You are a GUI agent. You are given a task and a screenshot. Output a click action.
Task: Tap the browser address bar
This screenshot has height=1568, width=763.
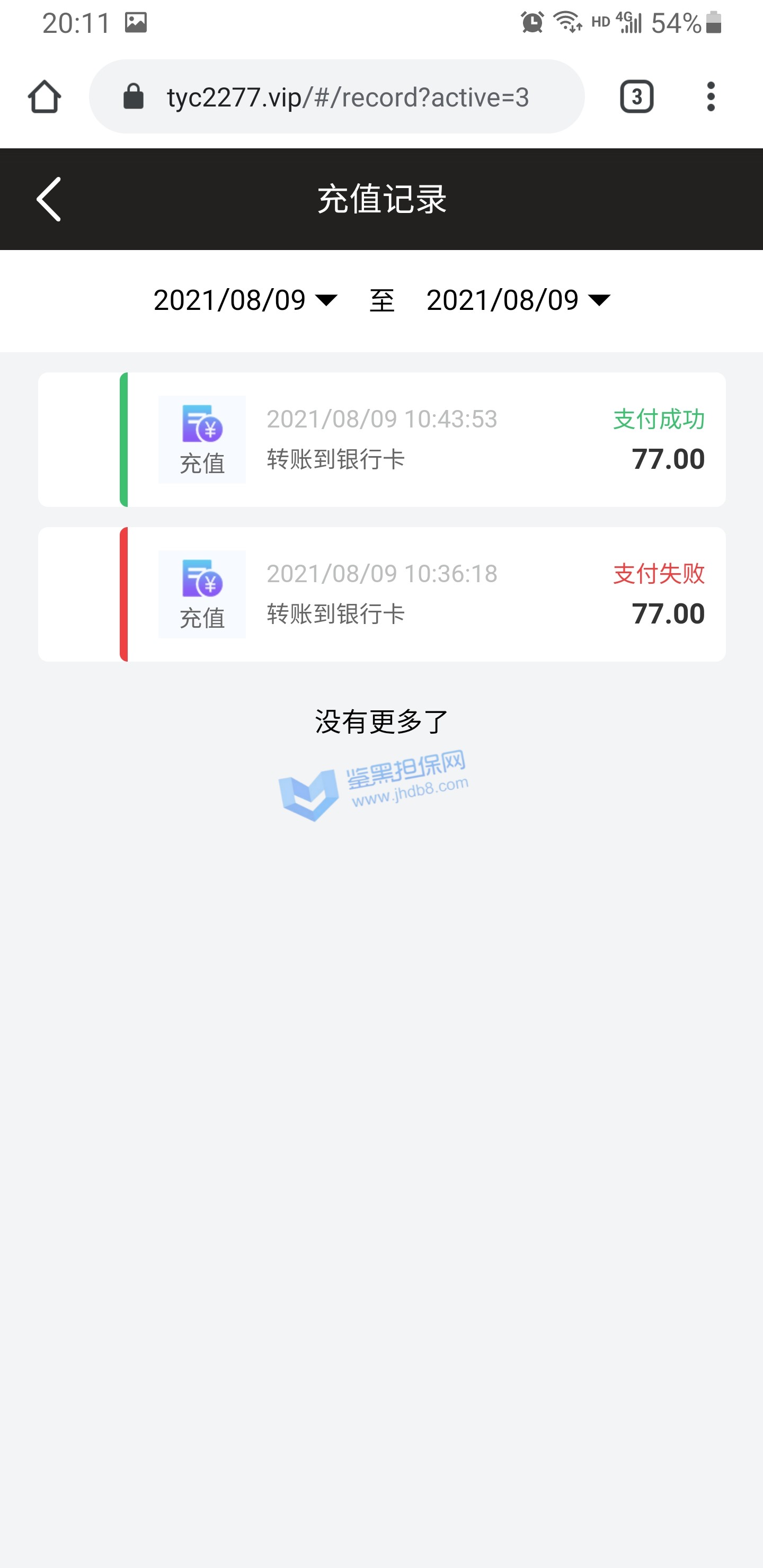click(x=347, y=97)
